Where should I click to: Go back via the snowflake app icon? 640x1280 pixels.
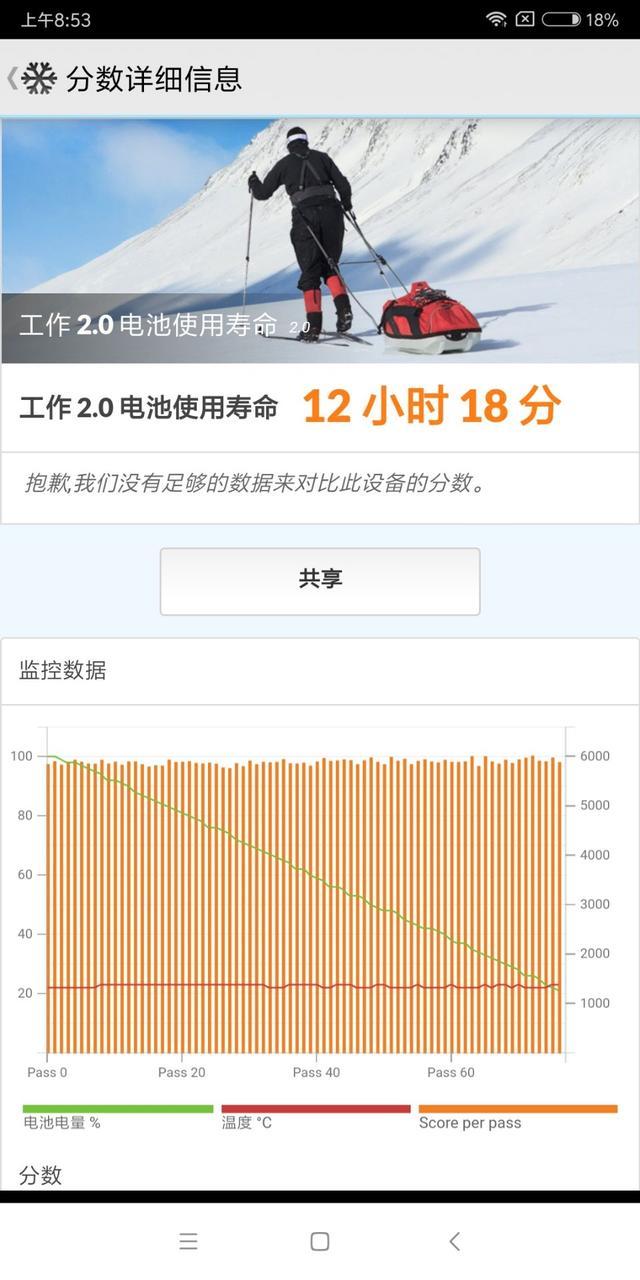(x=36, y=79)
